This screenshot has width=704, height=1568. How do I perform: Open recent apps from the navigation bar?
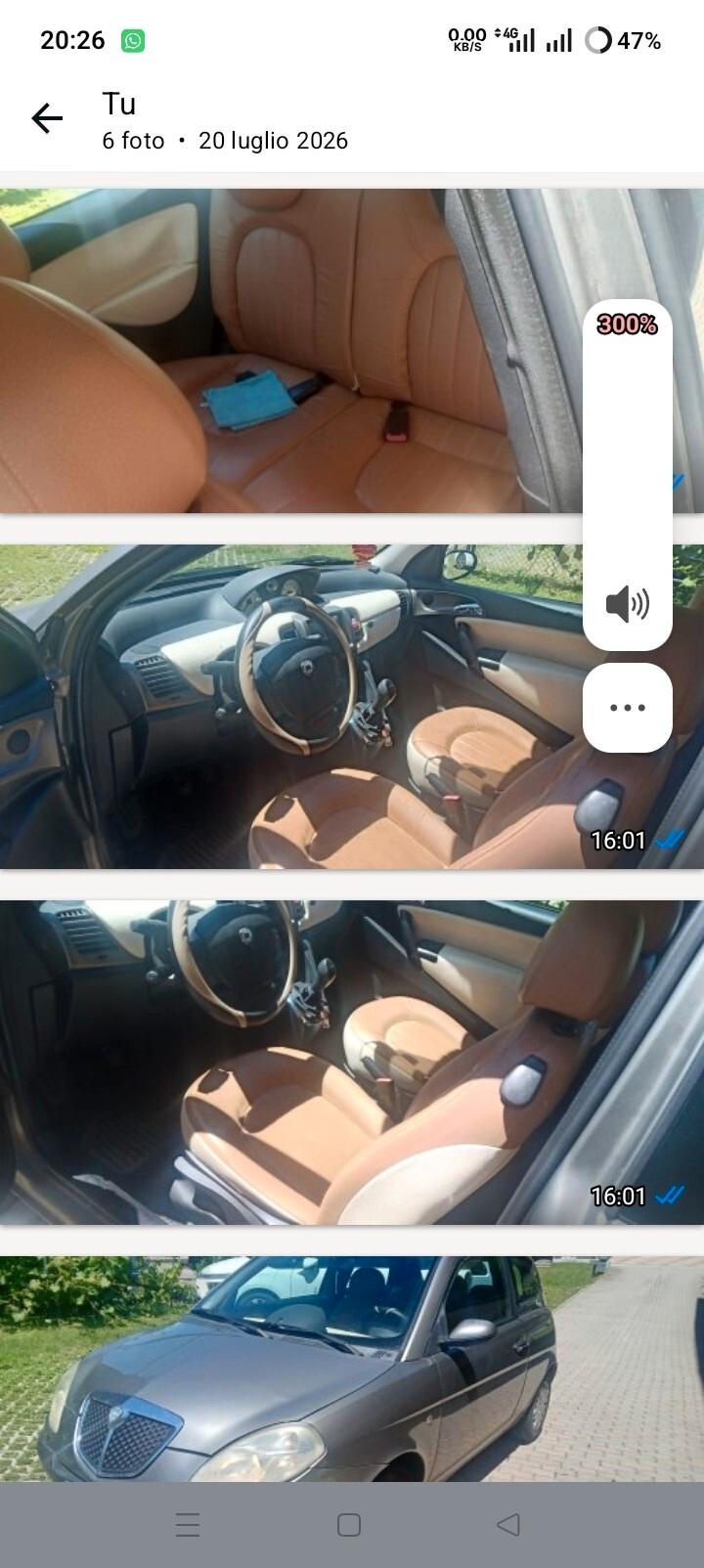[x=188, y=1525]
